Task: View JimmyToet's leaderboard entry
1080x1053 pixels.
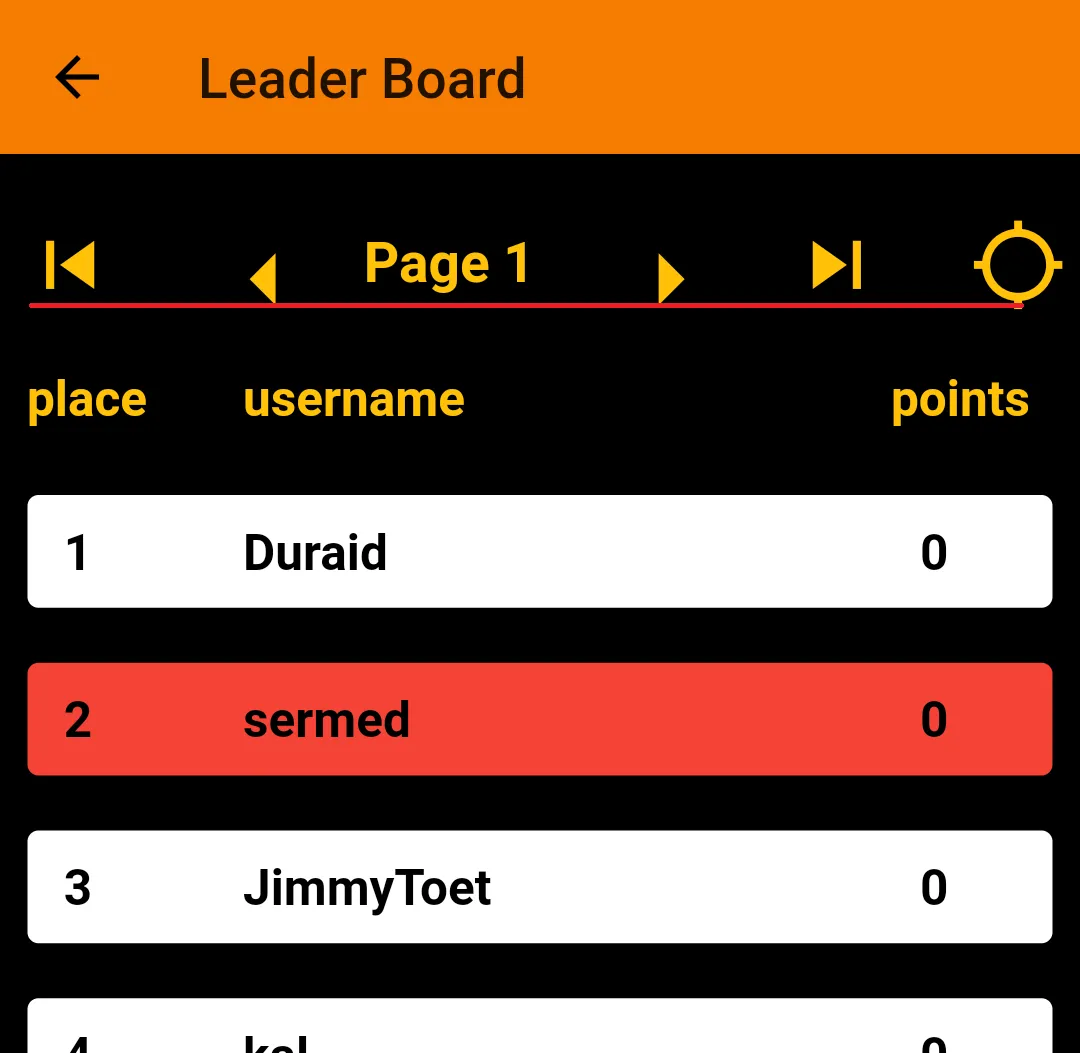Action: (539, 887)
